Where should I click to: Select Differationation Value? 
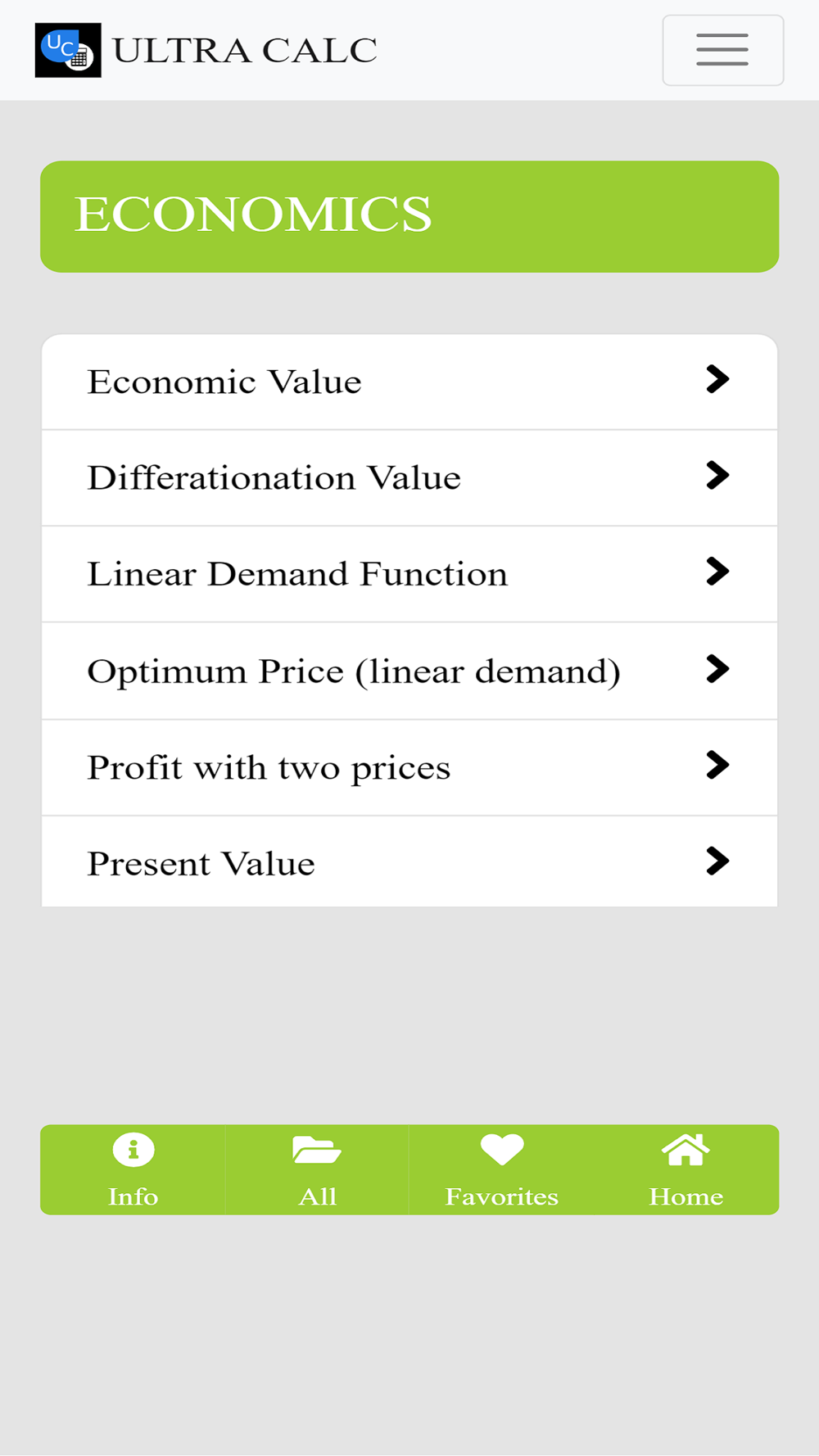pyautogui.click(x=409, y=477)
